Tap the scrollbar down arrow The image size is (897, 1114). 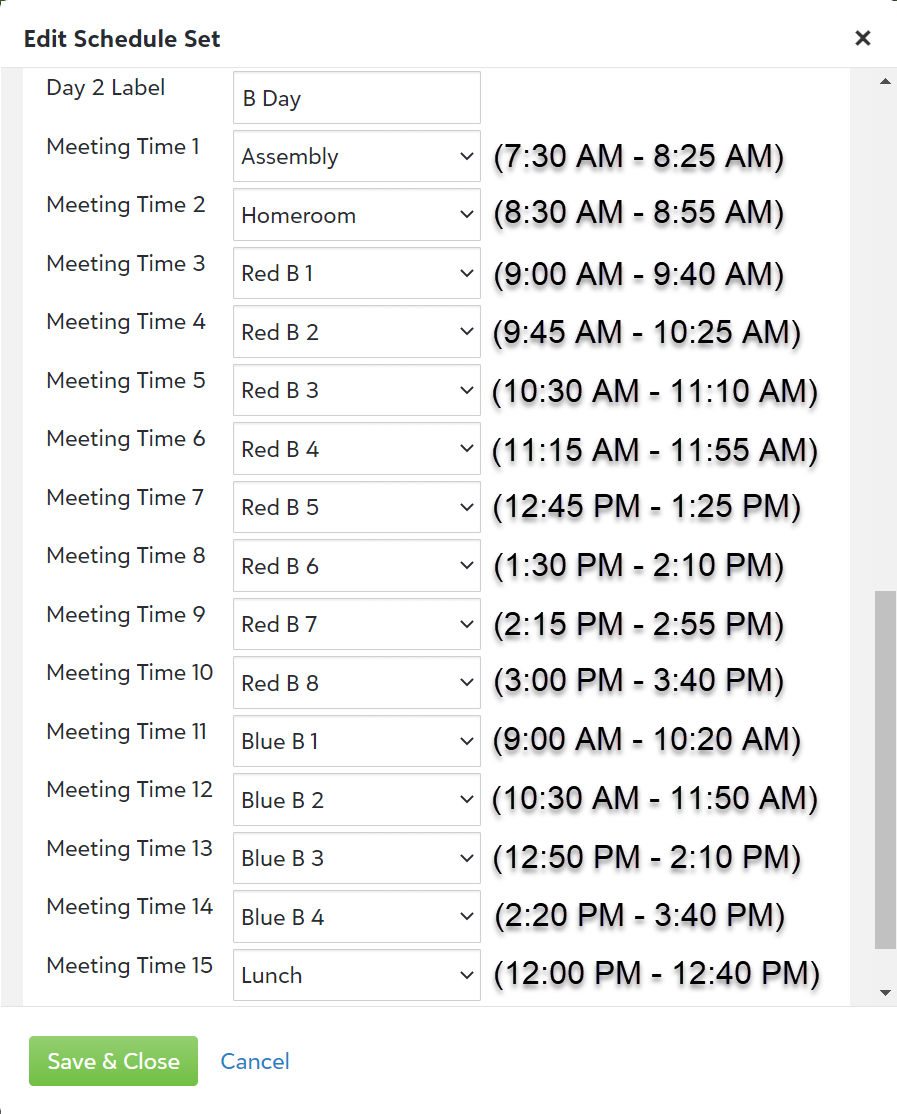(885, 993)
